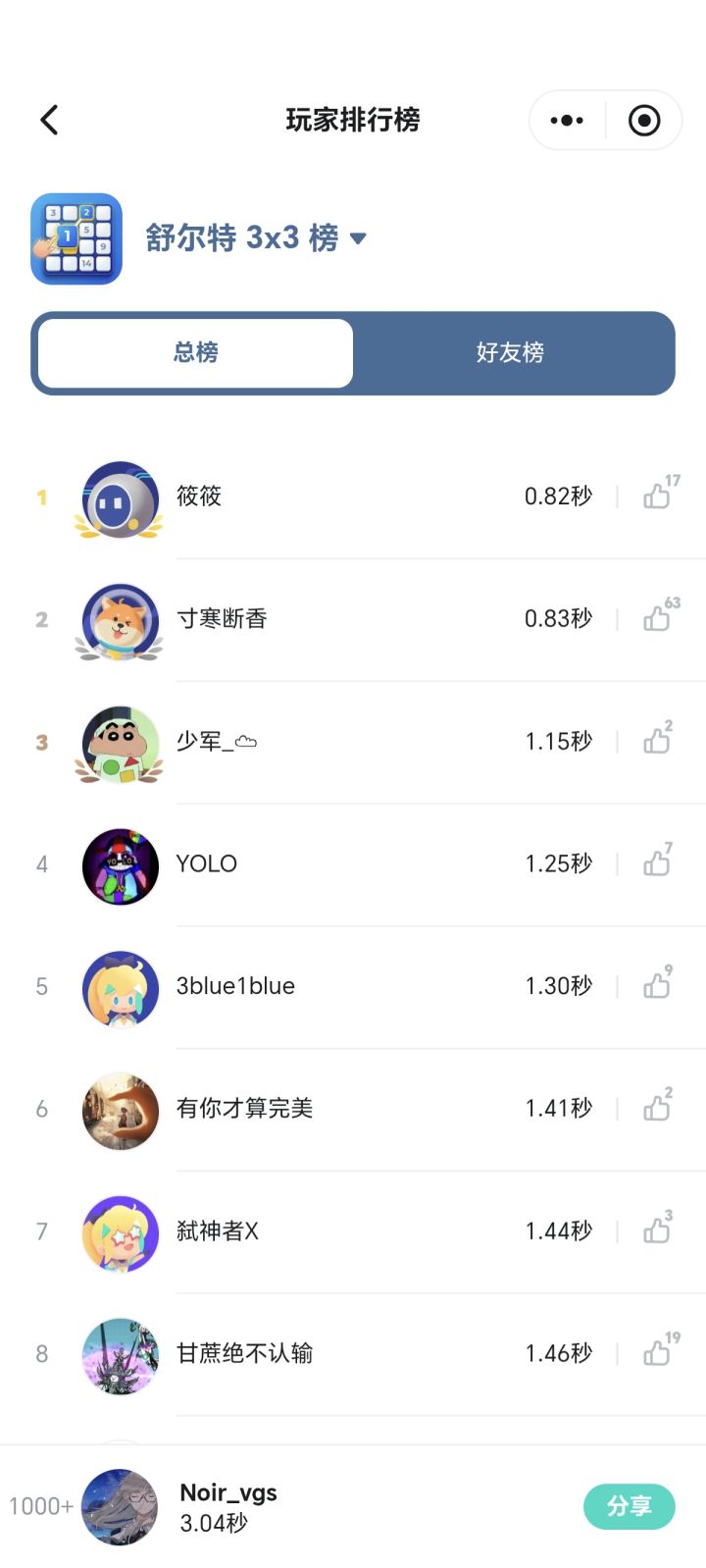Go back using the top-left arrow

49,120
